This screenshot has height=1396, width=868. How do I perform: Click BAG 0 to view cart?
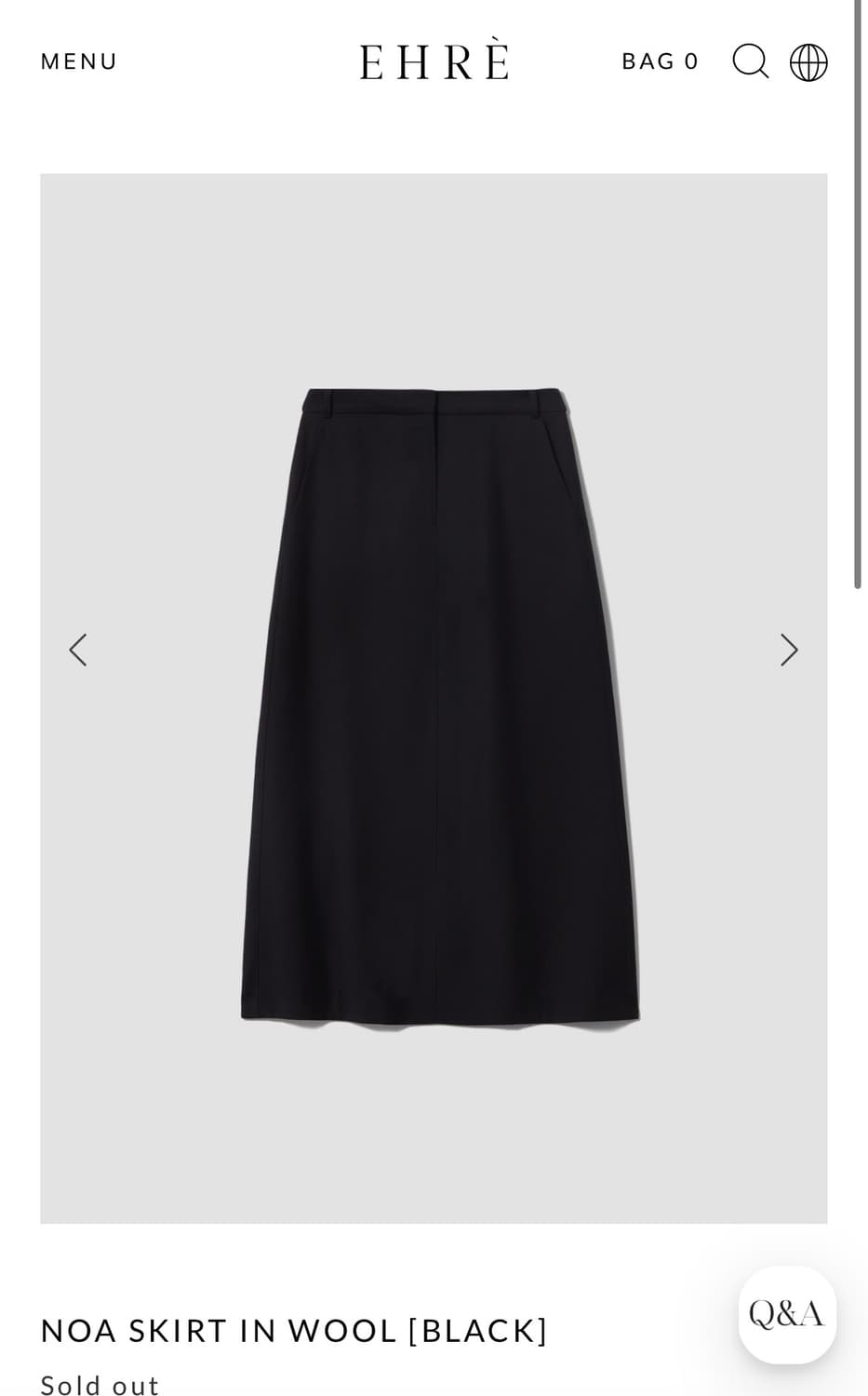pos(661,61)
